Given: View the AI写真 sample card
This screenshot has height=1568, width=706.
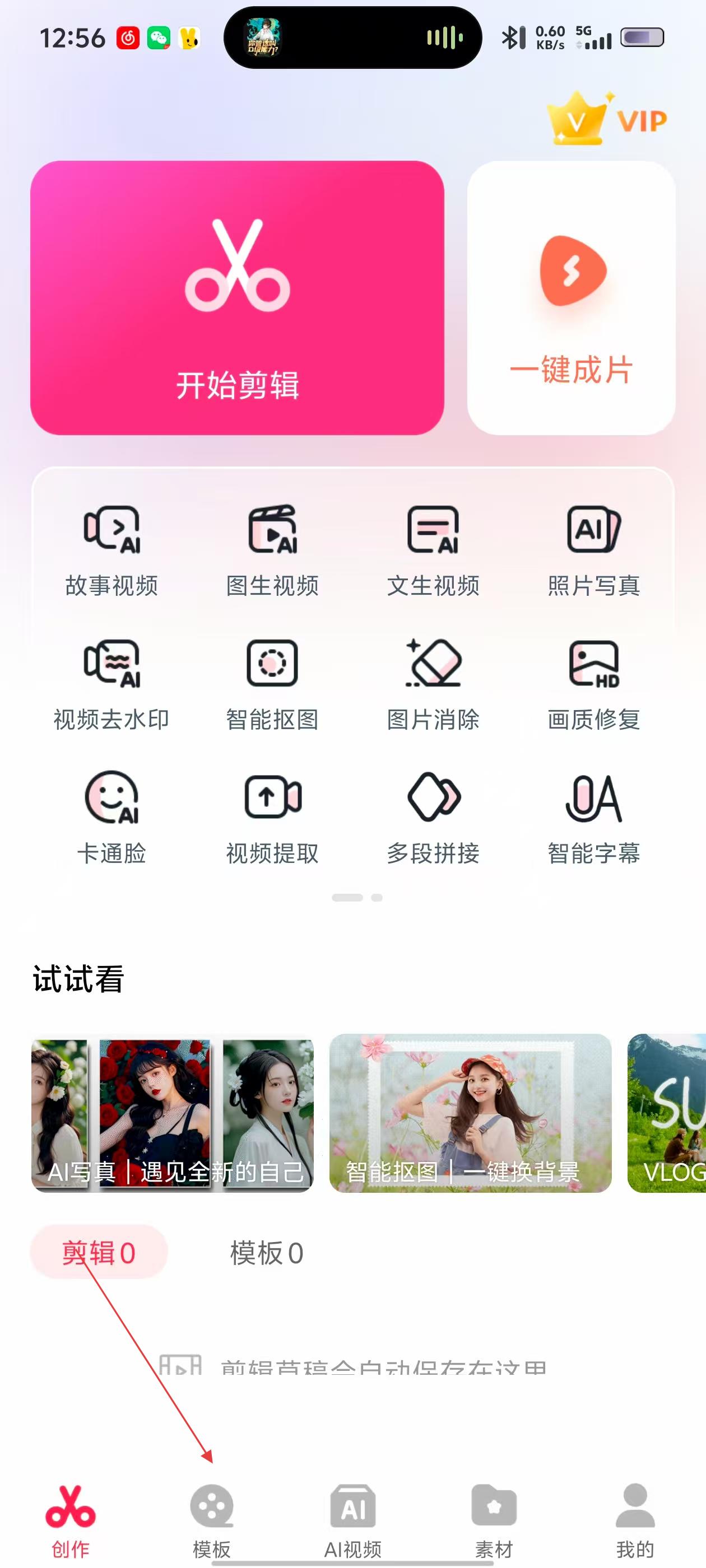Looking at the screenshot, I should click(x=173, y=1113).
